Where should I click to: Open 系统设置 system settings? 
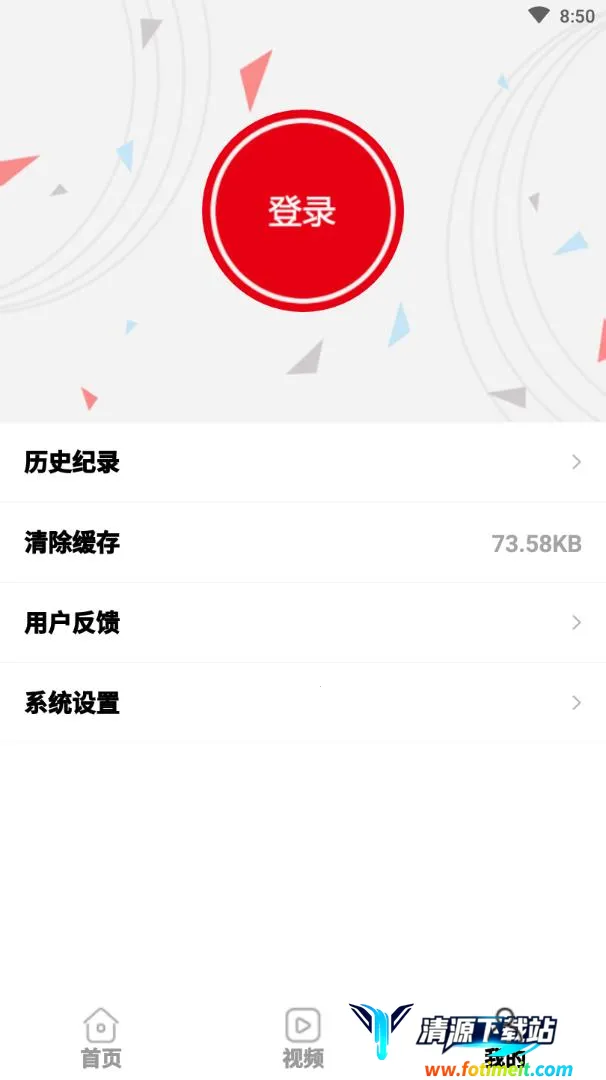tap(302, 703)
